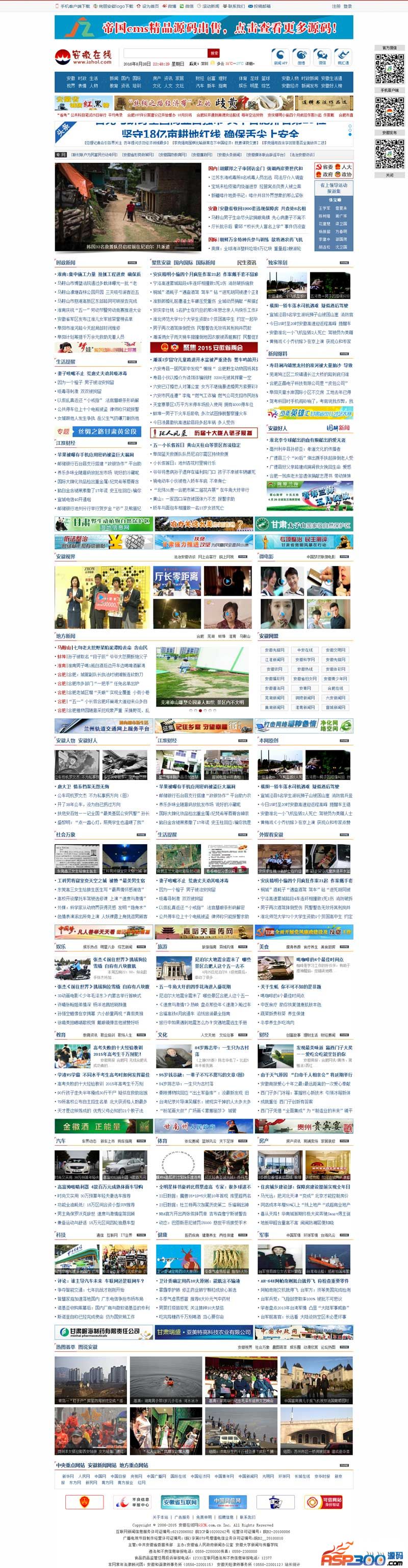The width and height of the screenshot is (408, 1568).
Task: Open the 关于本站 footer link
Action: click(x=160, y=1518)
